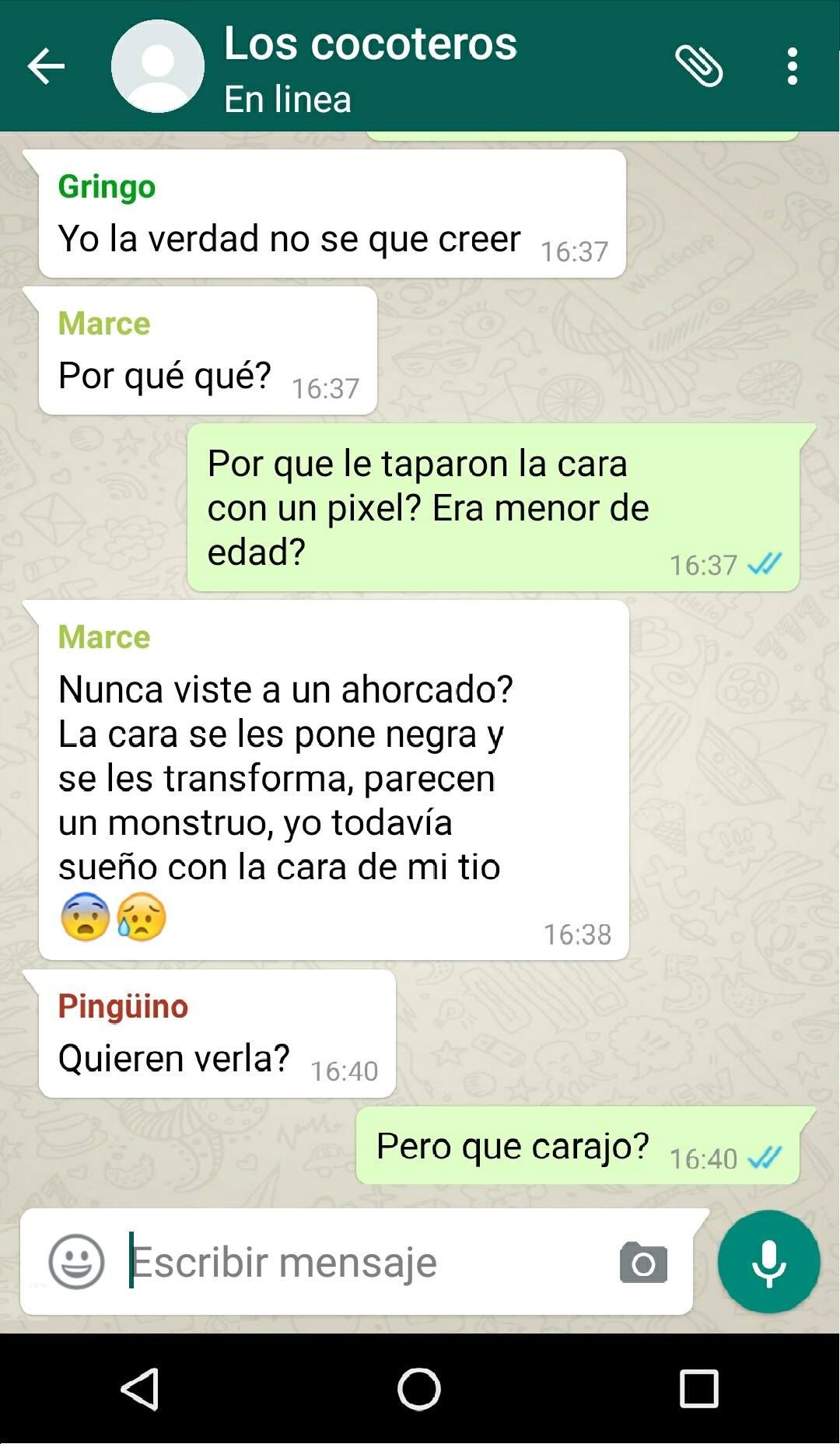Tap the microphone voice message button
This screenshot has width=840, height=1444.
click(768, 1262)
